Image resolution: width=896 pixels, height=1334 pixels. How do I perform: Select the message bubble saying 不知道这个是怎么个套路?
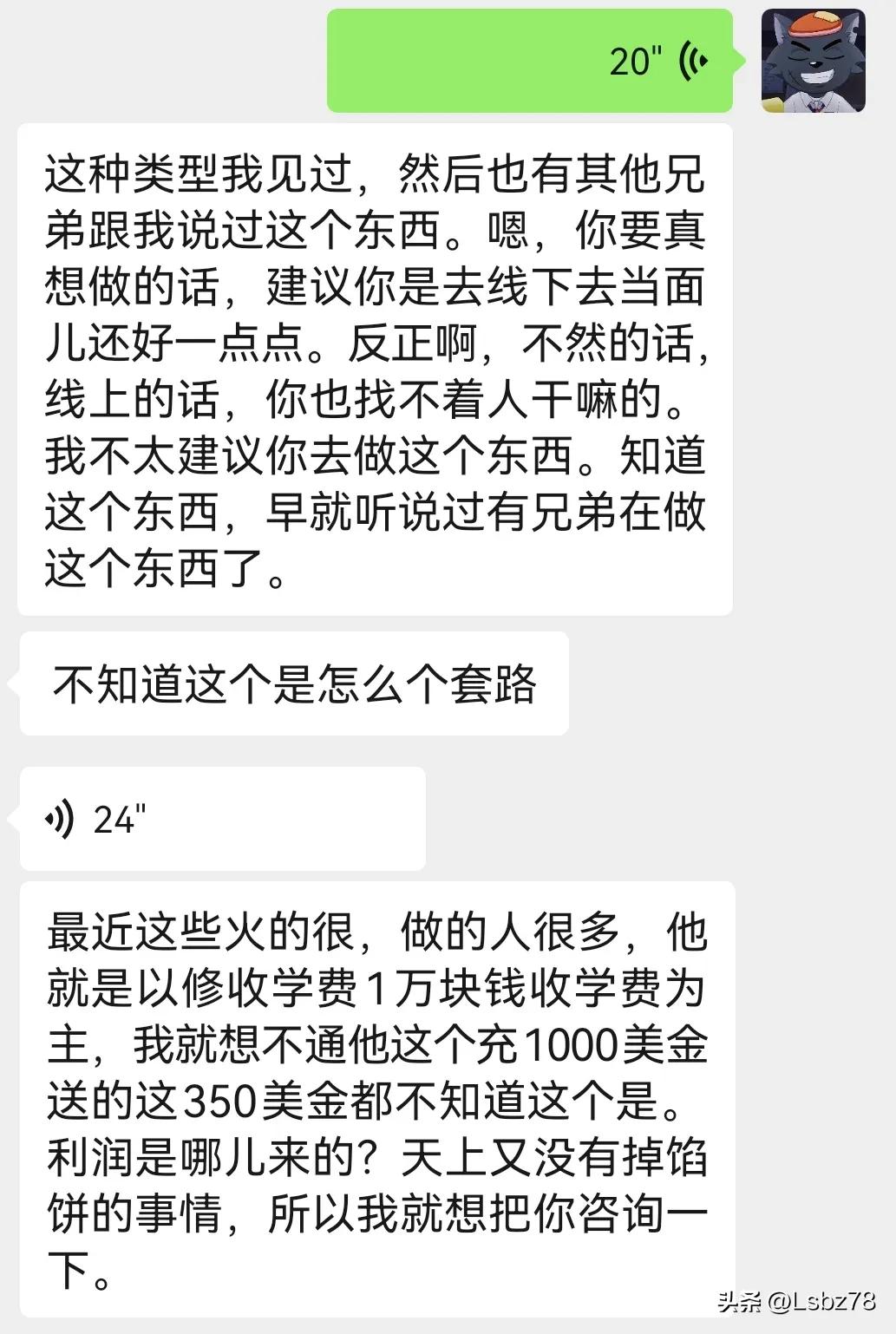(x=291, y=683)
